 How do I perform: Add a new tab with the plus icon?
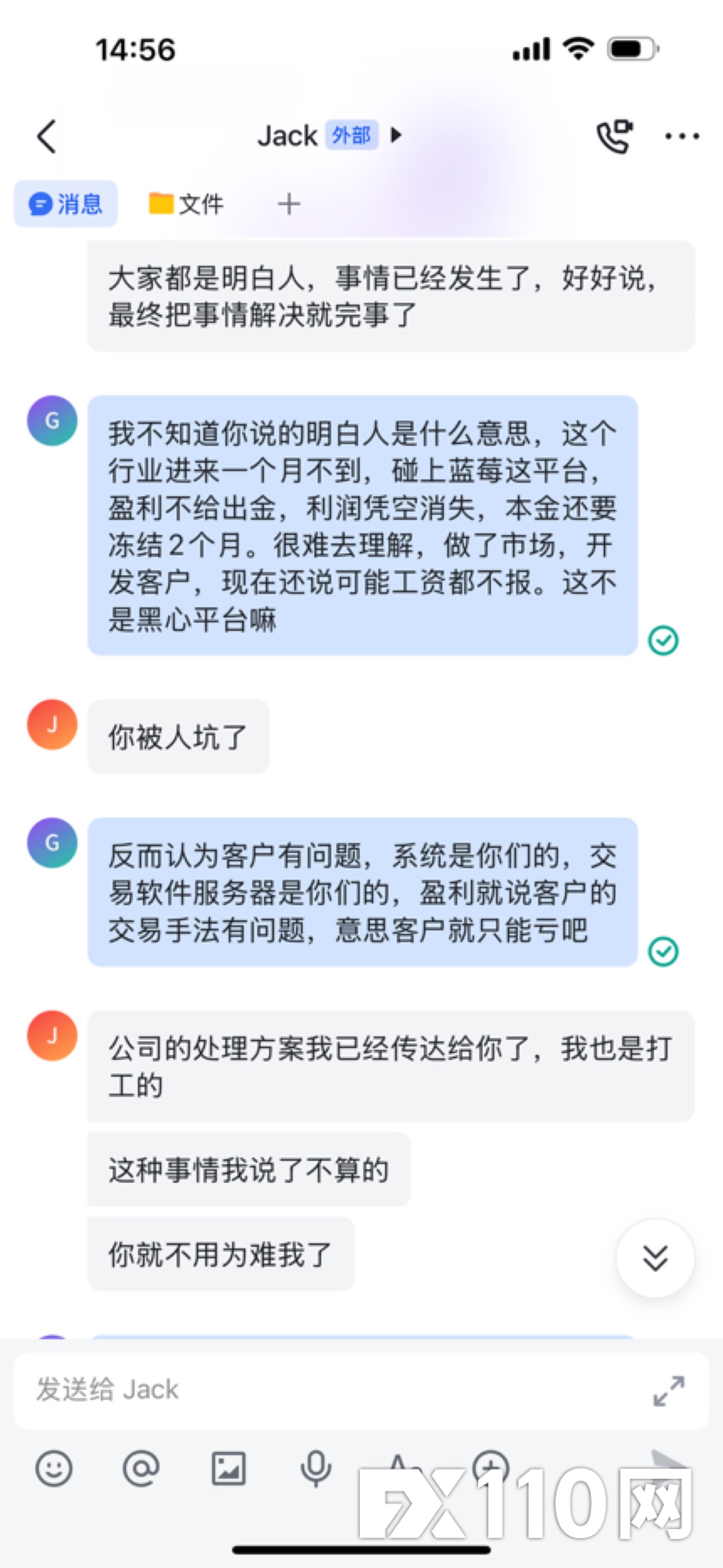coord(289,204)
